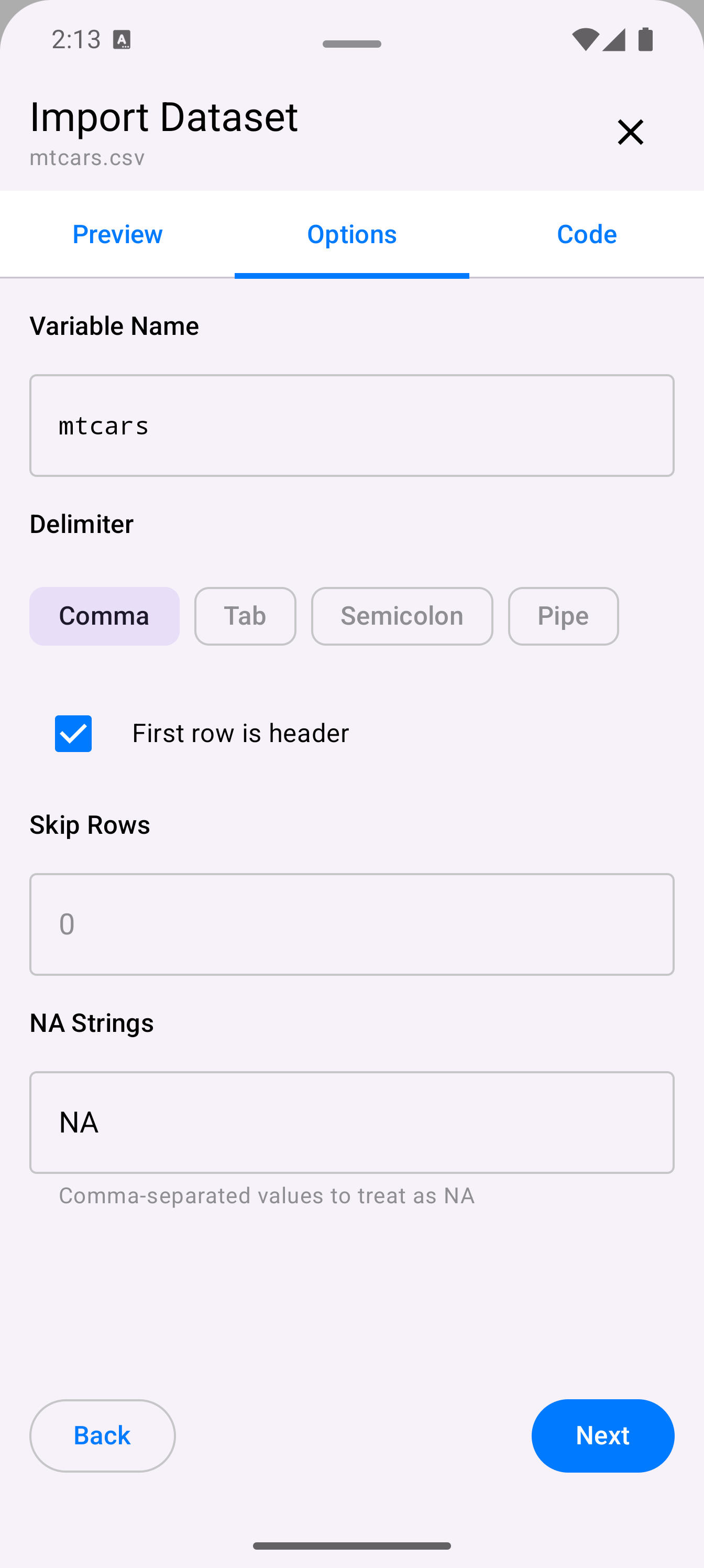704x1568 pixels.
Task: Uncheck First row is header
Action: [x=74, y=734]
